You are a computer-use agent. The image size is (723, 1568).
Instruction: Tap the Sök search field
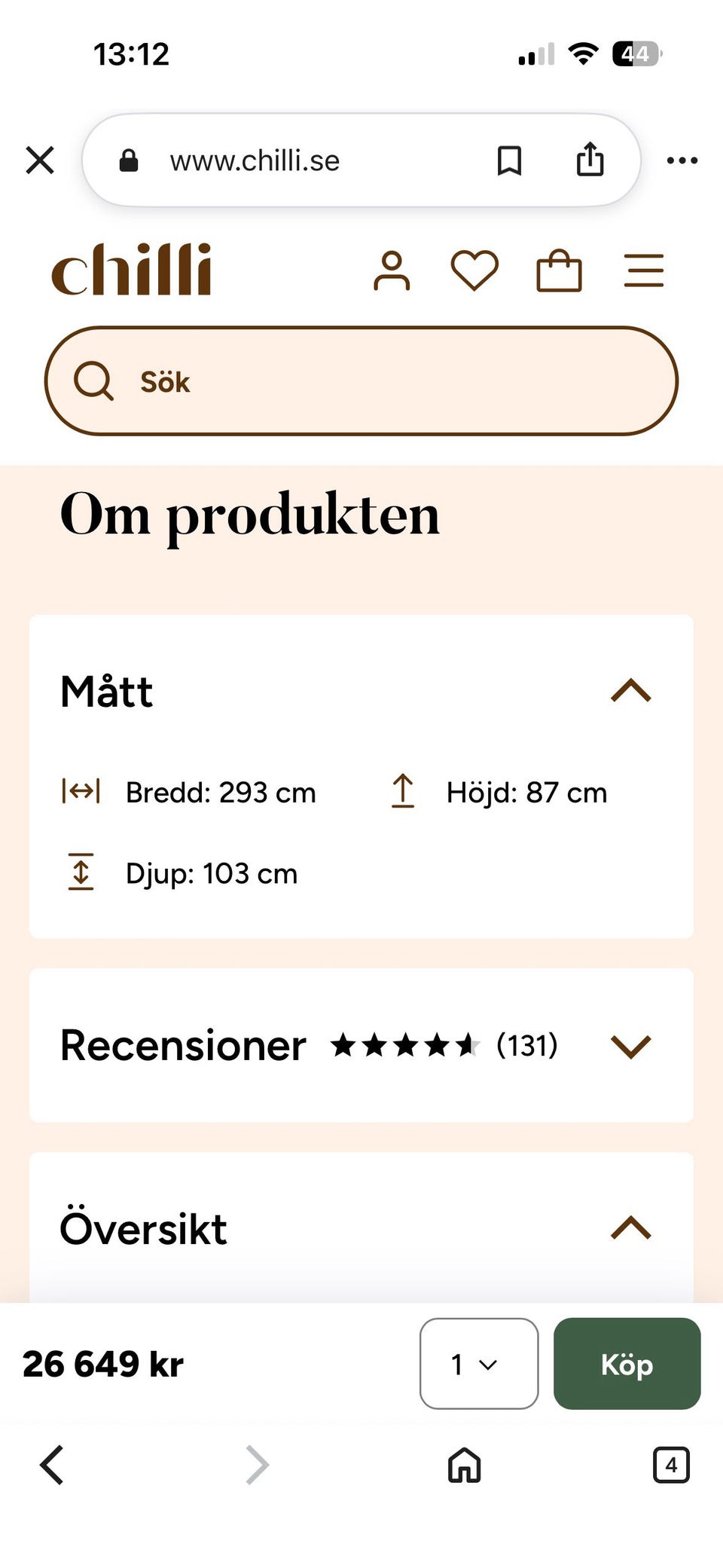(361, 381)
